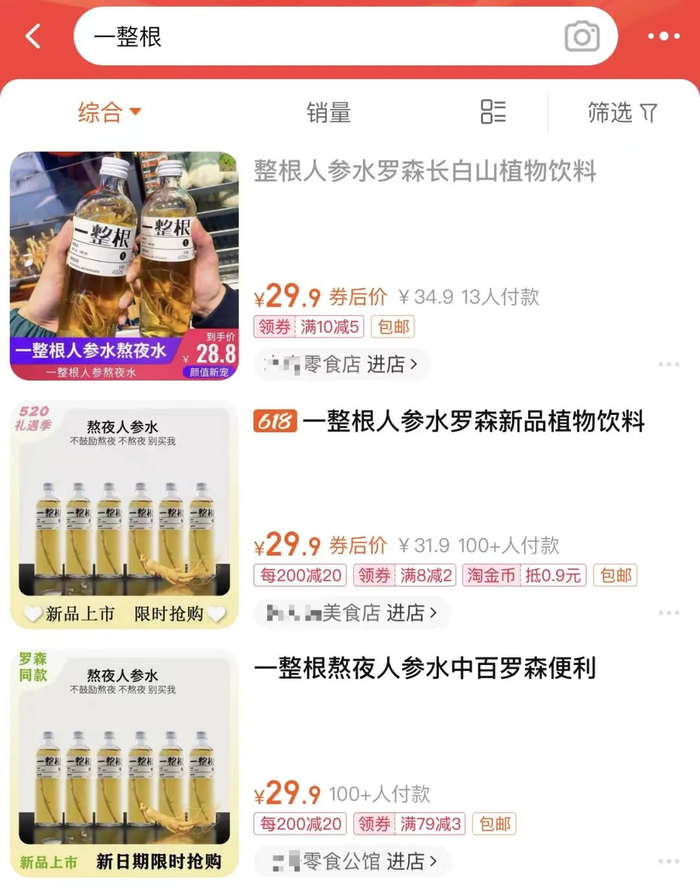Sort results by 销量
Viewport: 700px width, 888px height.
pyautogui.click(x=328, y=112)
